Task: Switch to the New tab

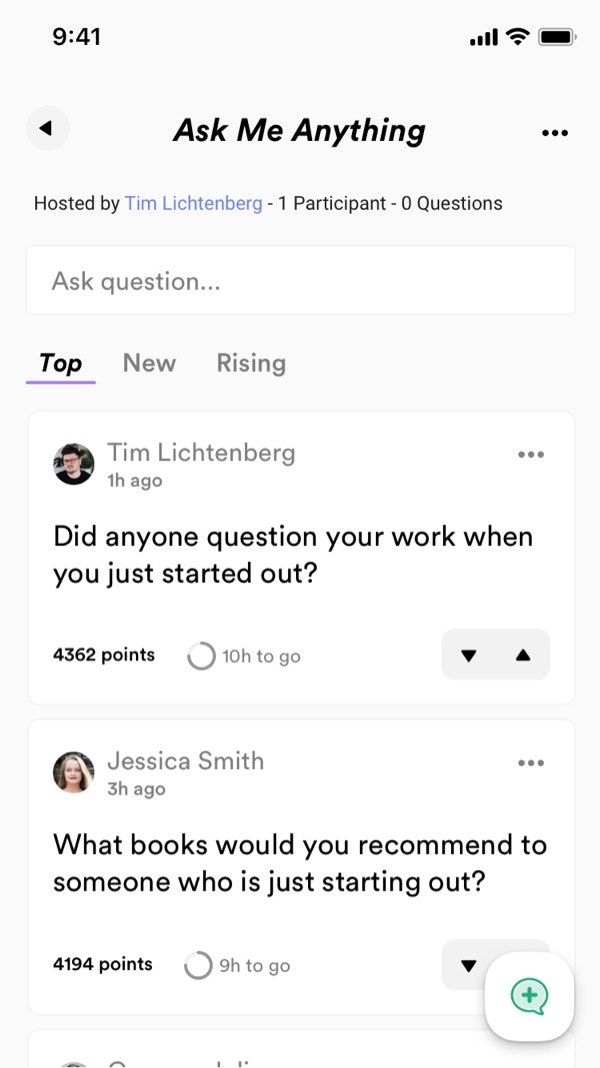Action: 149,363
